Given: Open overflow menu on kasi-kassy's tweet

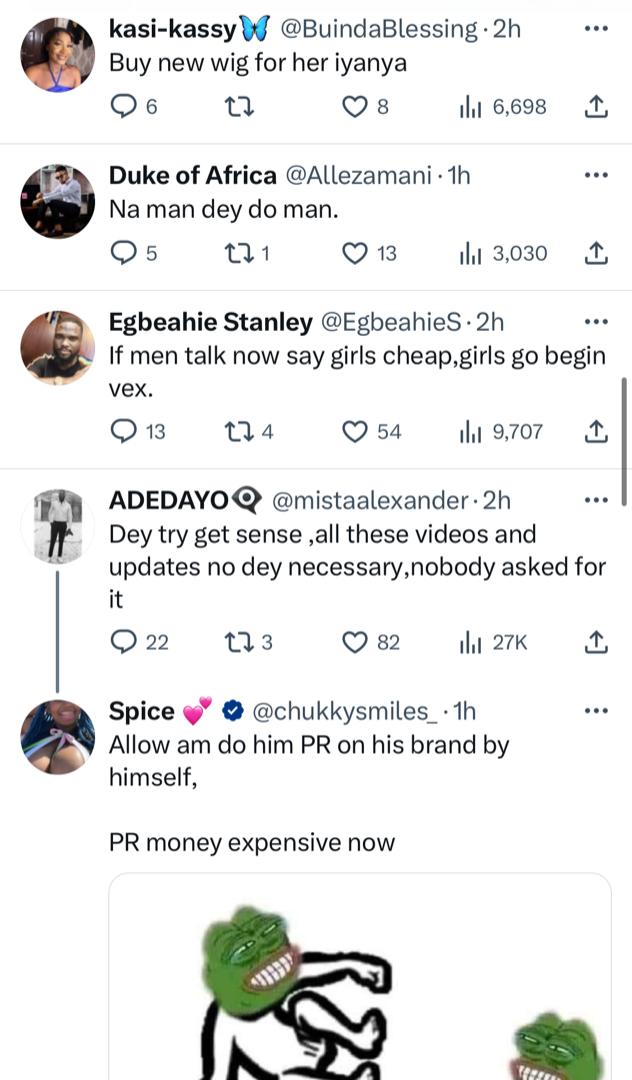Looking at the screenshot, I should (x=595, y=28).
